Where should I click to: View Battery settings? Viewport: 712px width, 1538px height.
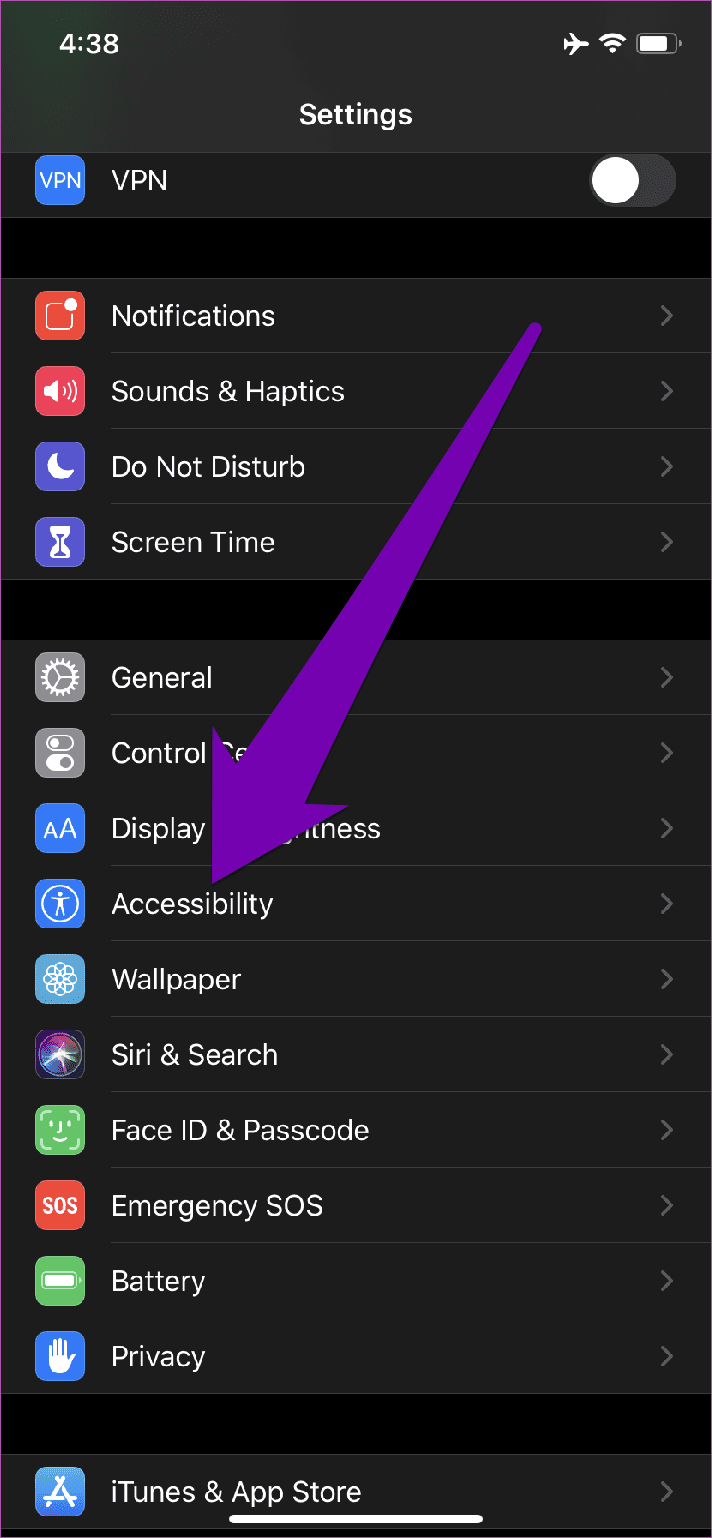[x=356, y=1281]
